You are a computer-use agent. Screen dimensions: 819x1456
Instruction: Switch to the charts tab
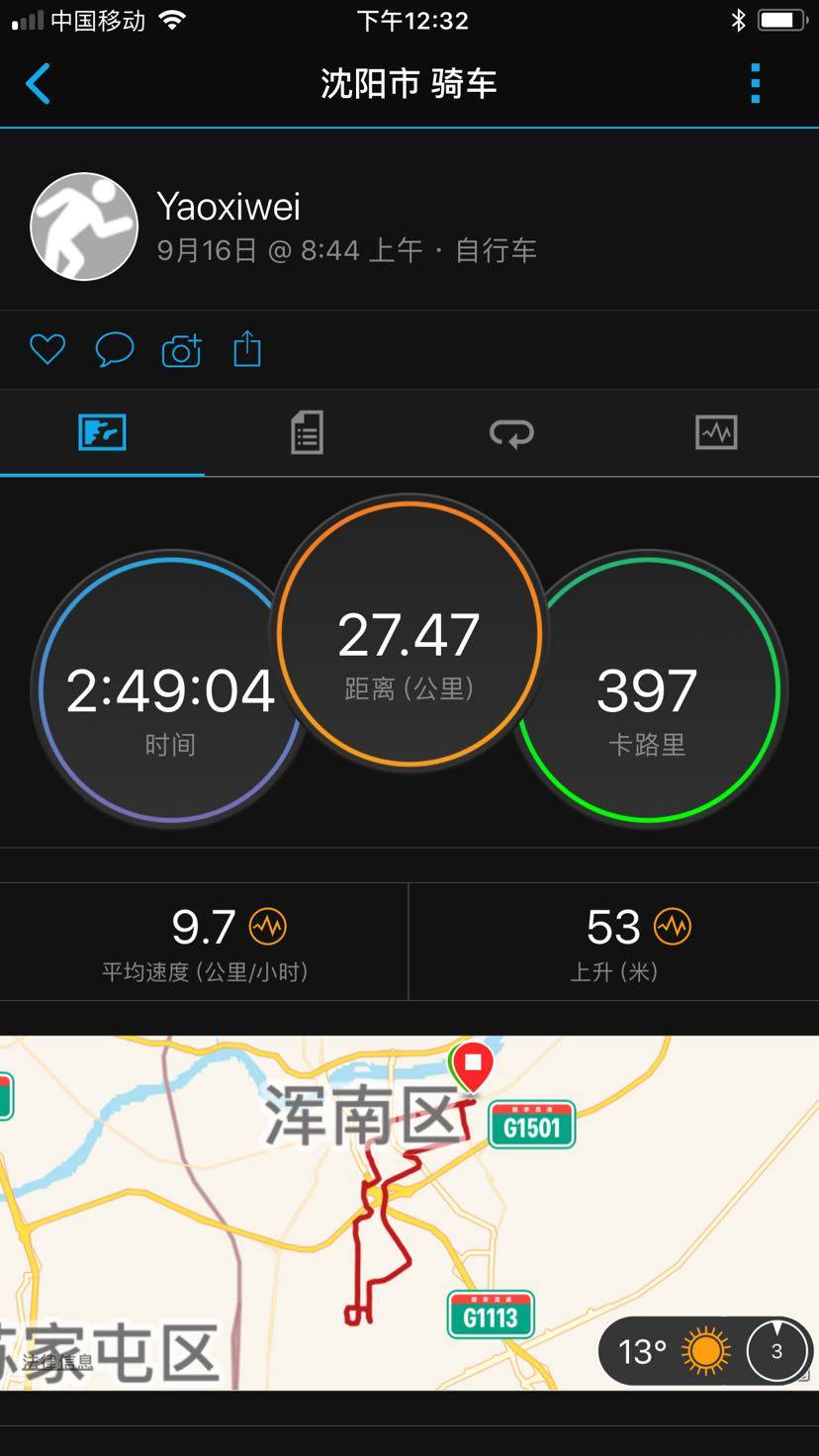[716, 433]
